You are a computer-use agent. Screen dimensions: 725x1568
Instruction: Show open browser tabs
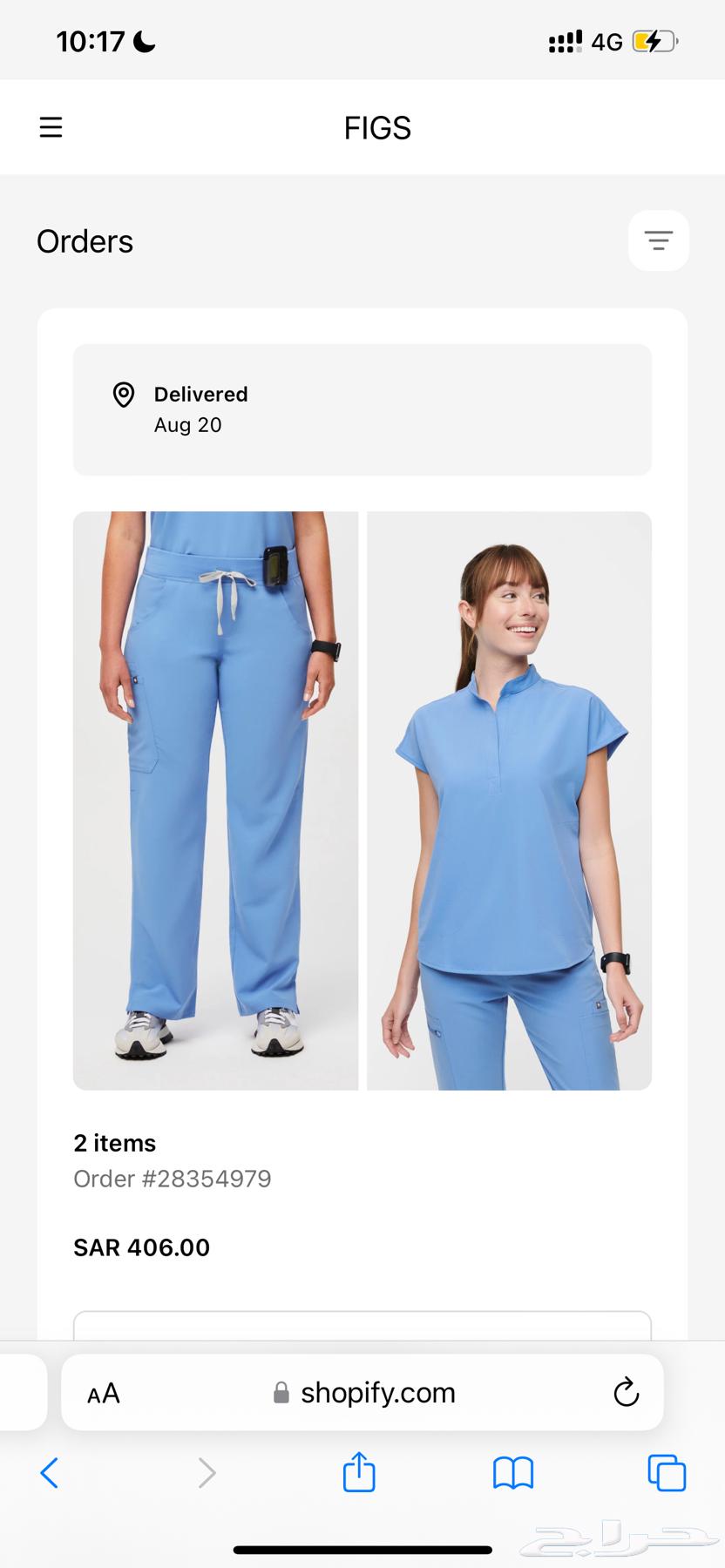click(667, 1473)
